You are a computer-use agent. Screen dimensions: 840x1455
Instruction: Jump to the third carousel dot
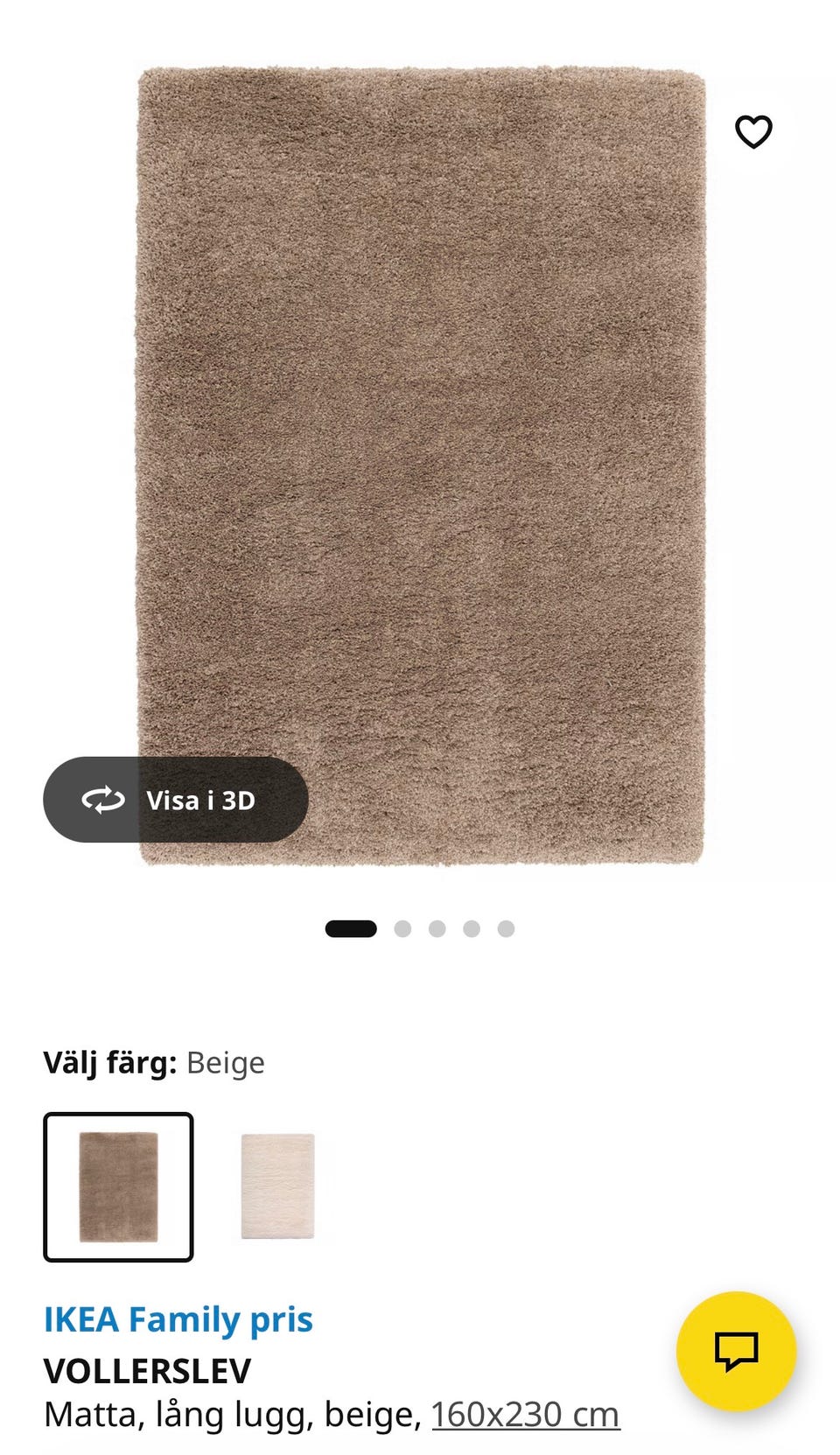tap(435, 928)
